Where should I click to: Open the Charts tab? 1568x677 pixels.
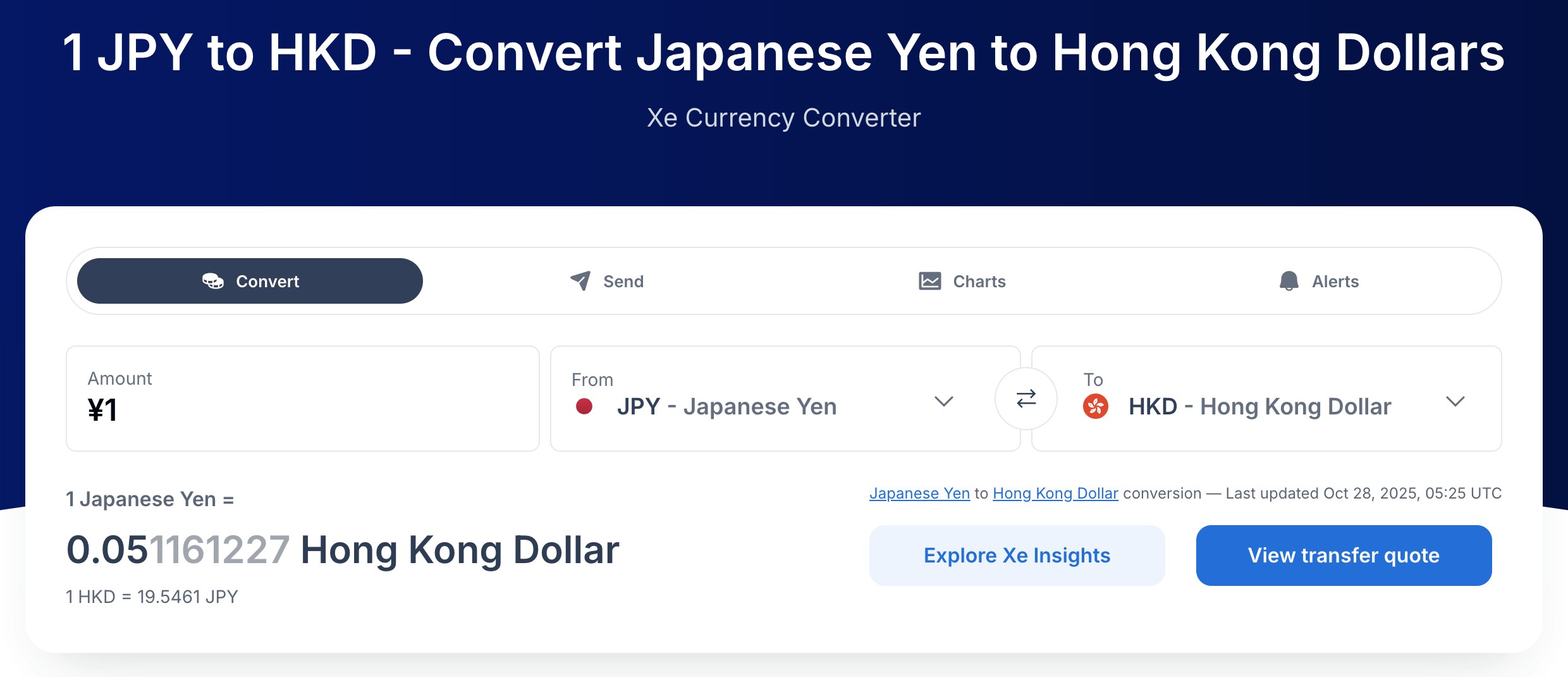(x=962, y=281)
